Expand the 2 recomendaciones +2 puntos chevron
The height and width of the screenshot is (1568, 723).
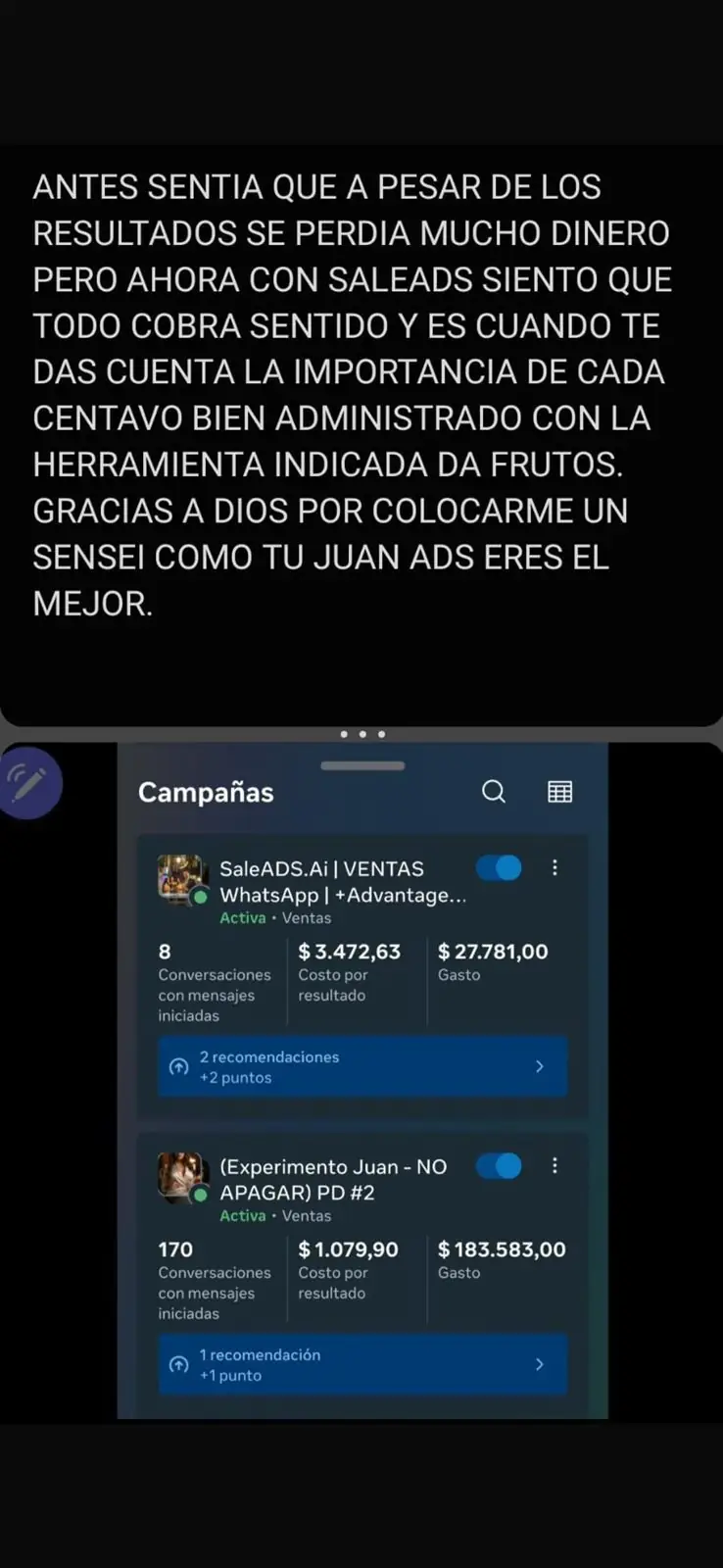point(540,1065)
